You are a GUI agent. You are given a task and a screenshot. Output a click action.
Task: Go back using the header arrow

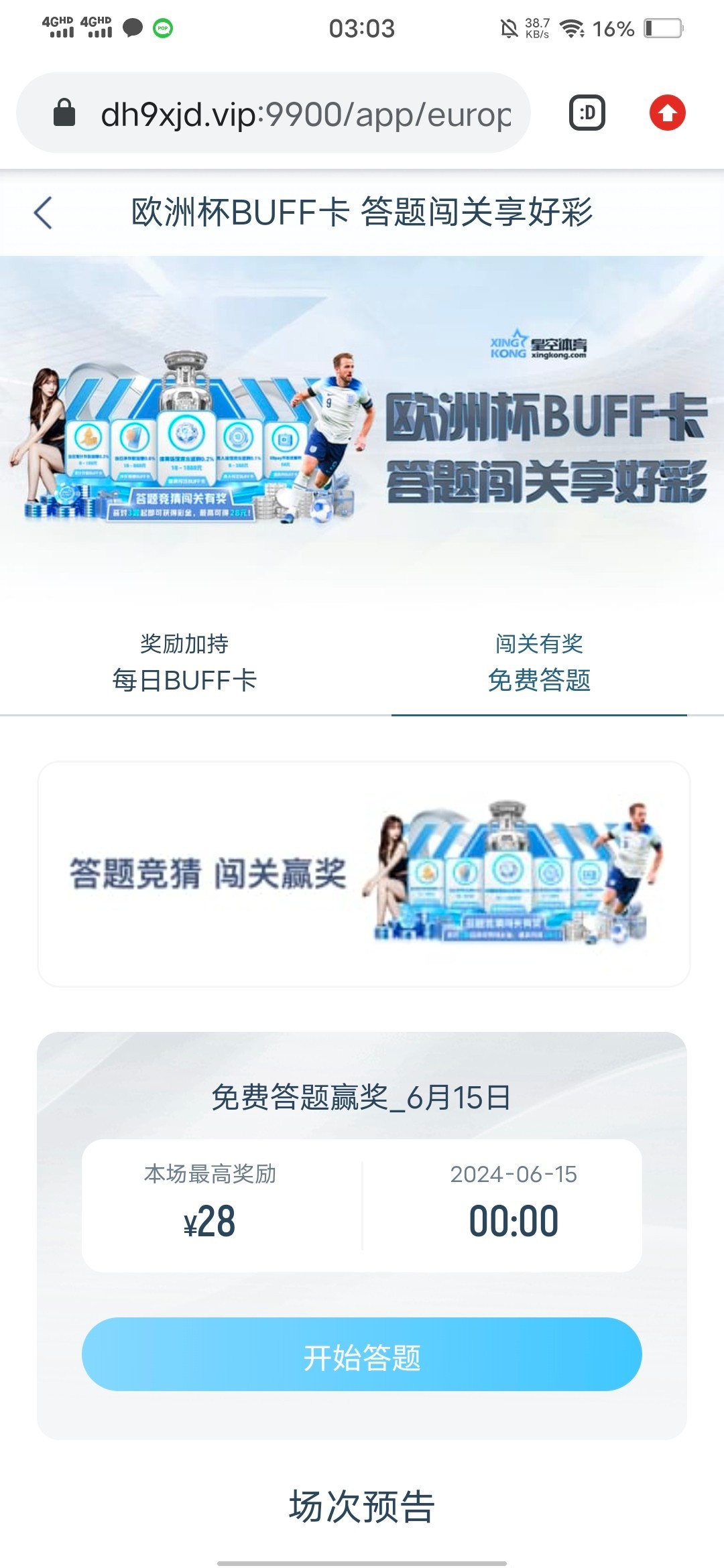point(44,213)
